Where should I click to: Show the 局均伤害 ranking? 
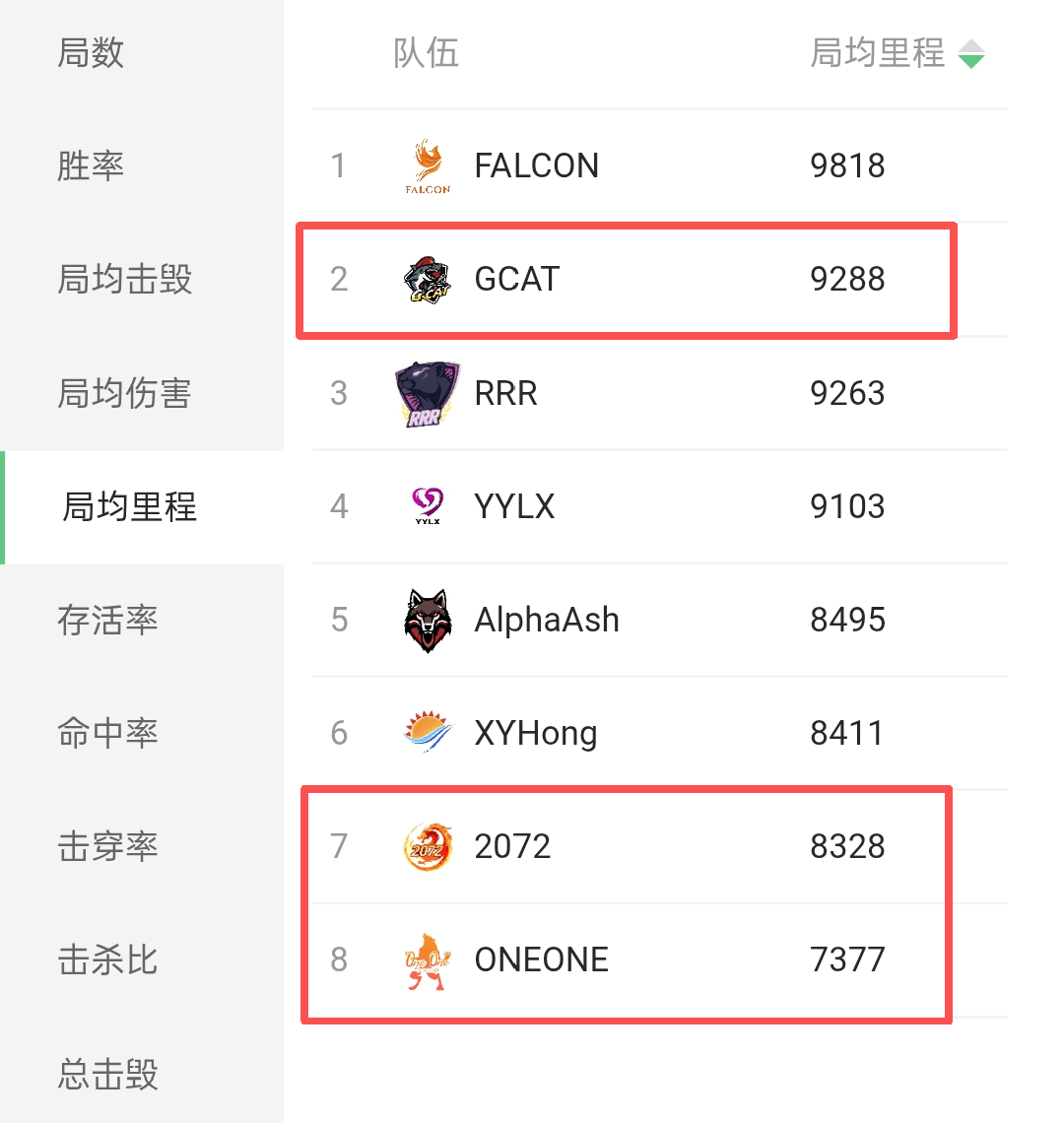(x=125, y=393)
